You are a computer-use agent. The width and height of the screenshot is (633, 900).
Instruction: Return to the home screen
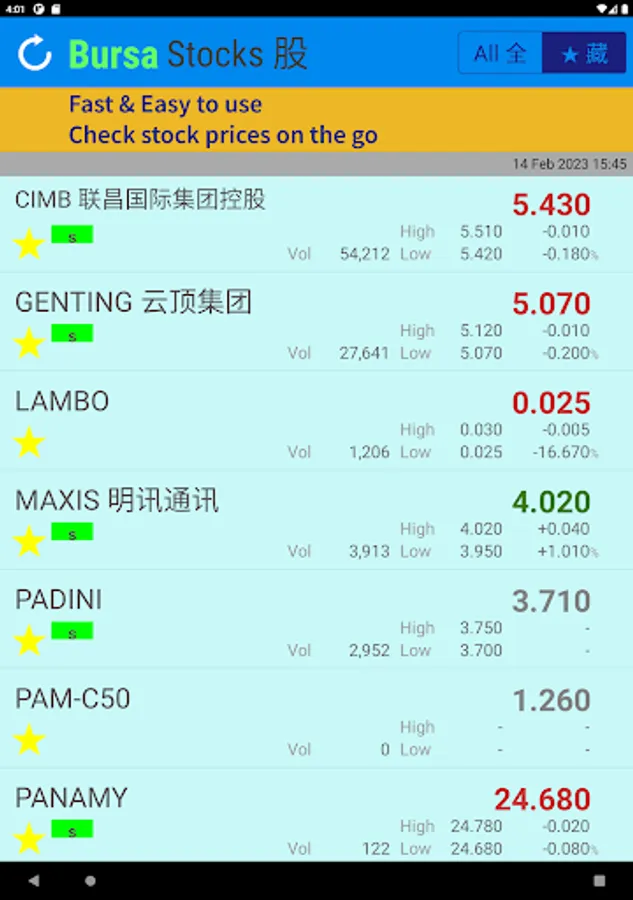point(90,881)
